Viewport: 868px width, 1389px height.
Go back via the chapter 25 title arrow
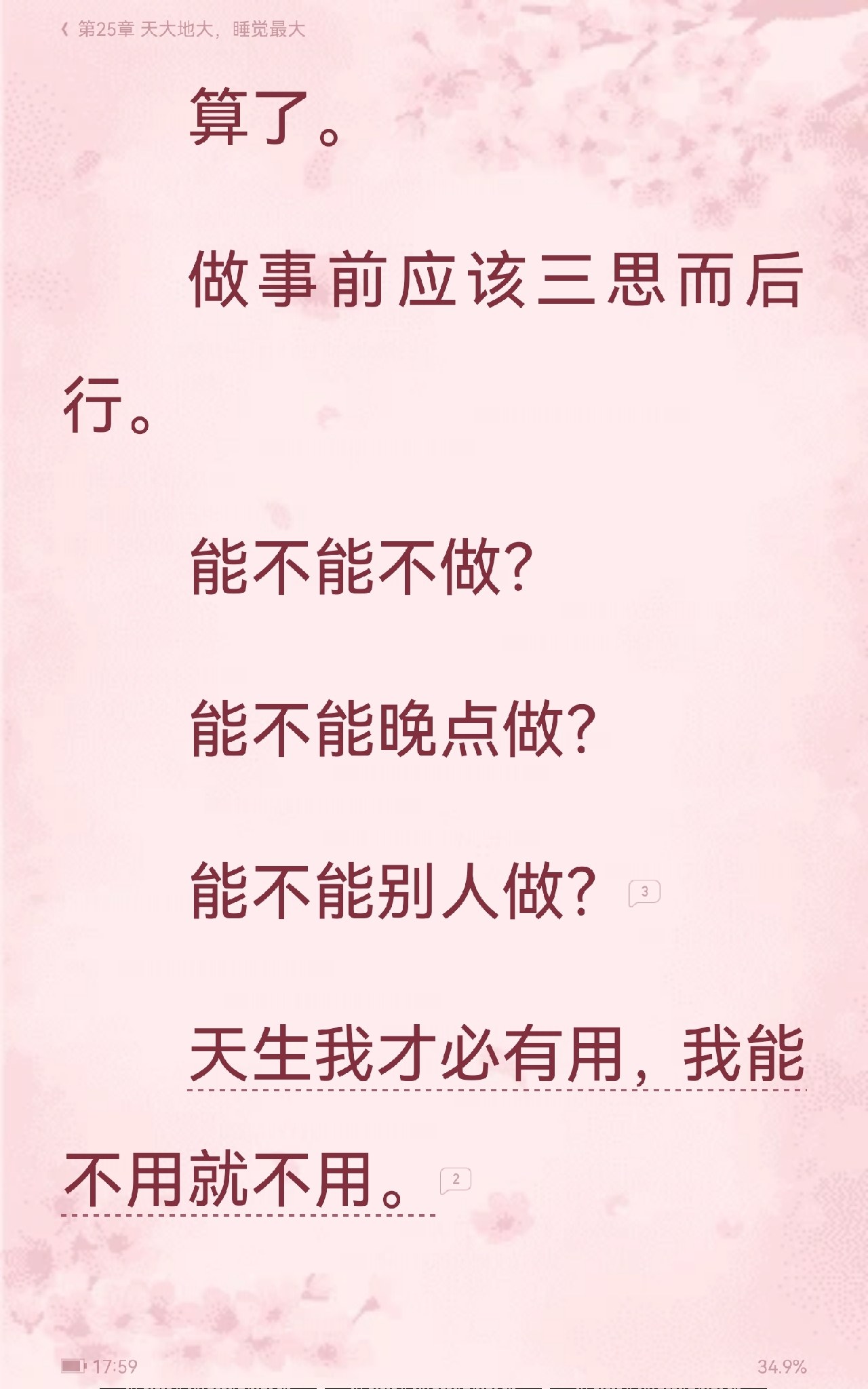pyautogui.click(x=65, y=29)
